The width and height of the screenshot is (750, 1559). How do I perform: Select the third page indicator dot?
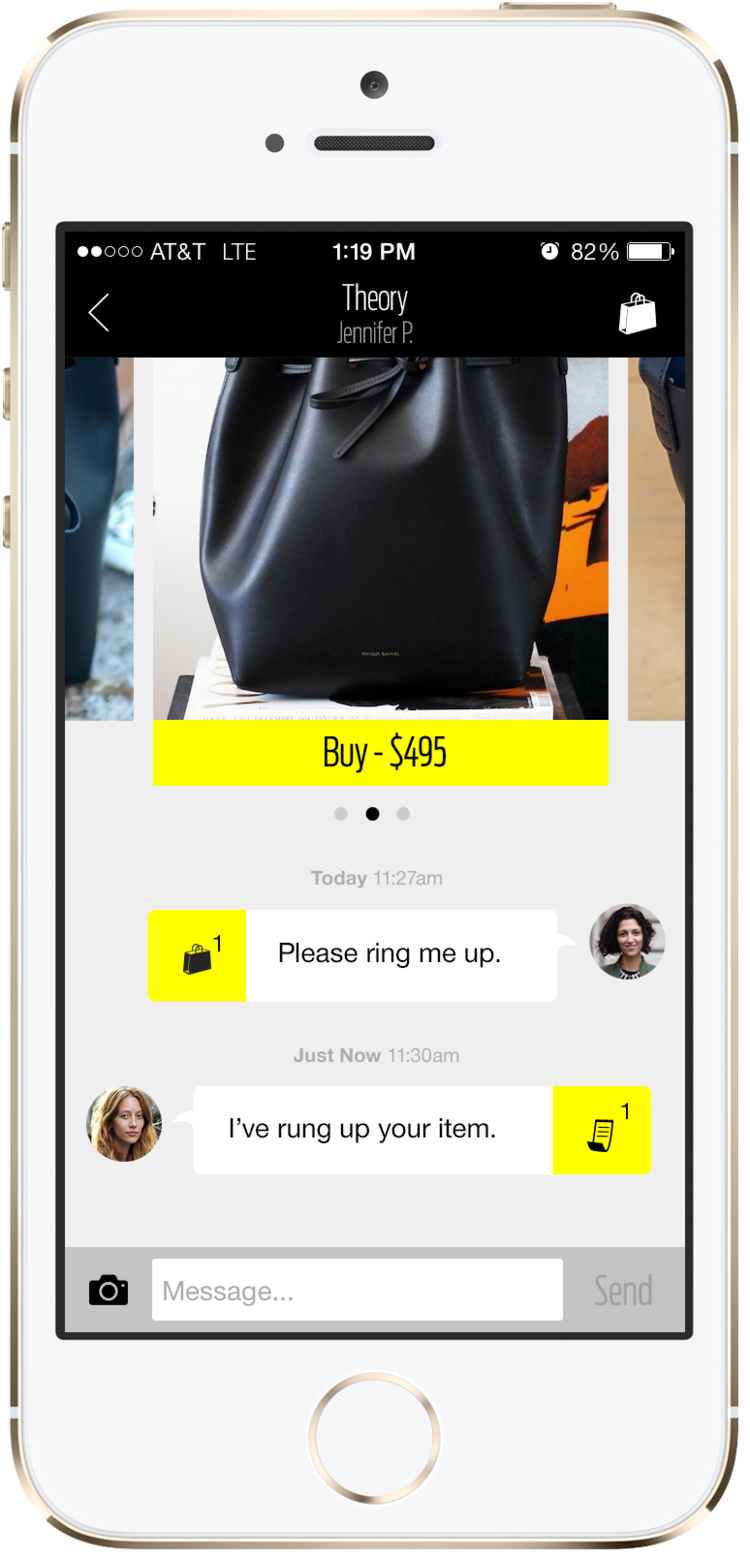coord(403,814)
